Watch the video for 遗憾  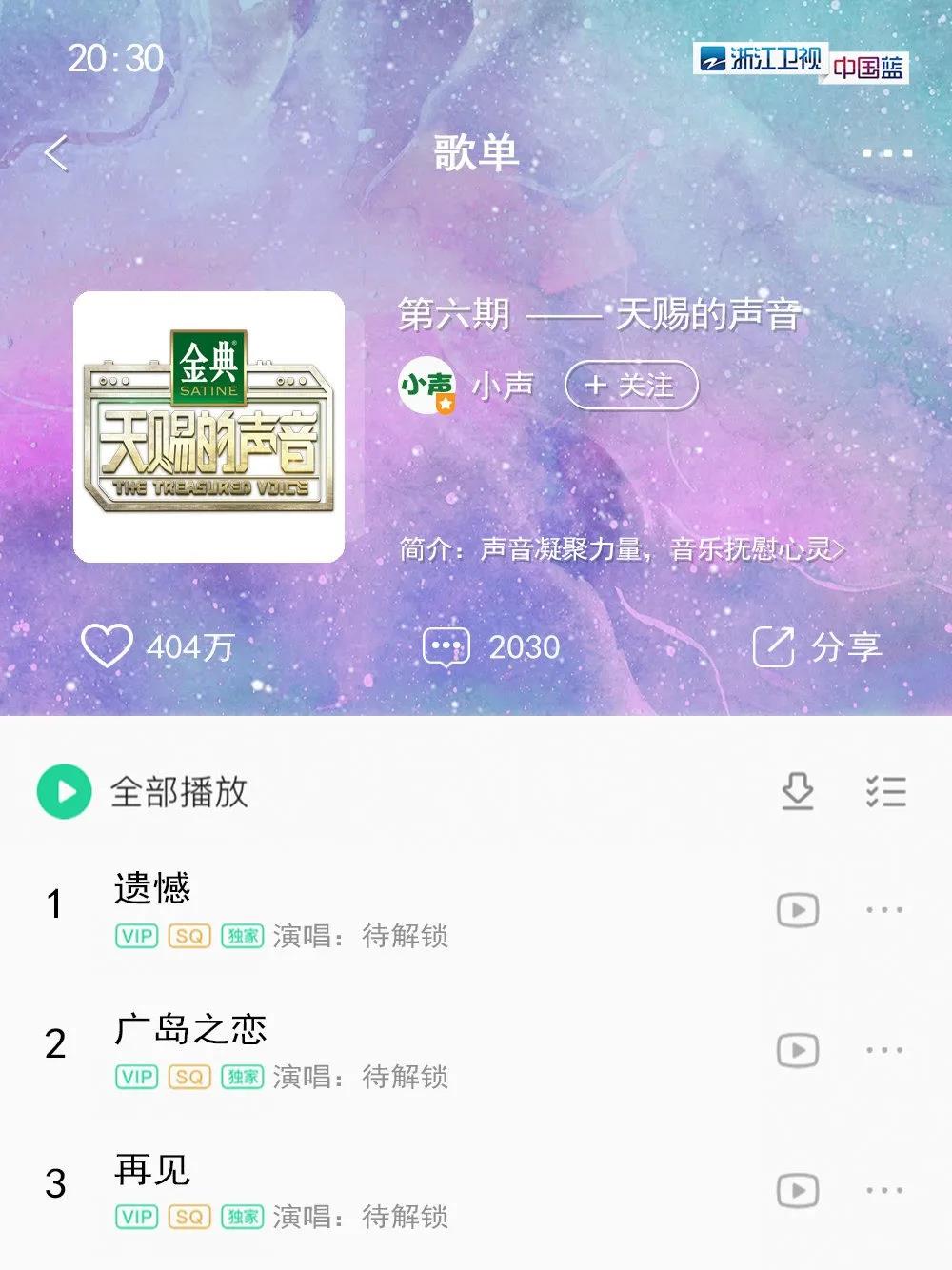[797, 910]
